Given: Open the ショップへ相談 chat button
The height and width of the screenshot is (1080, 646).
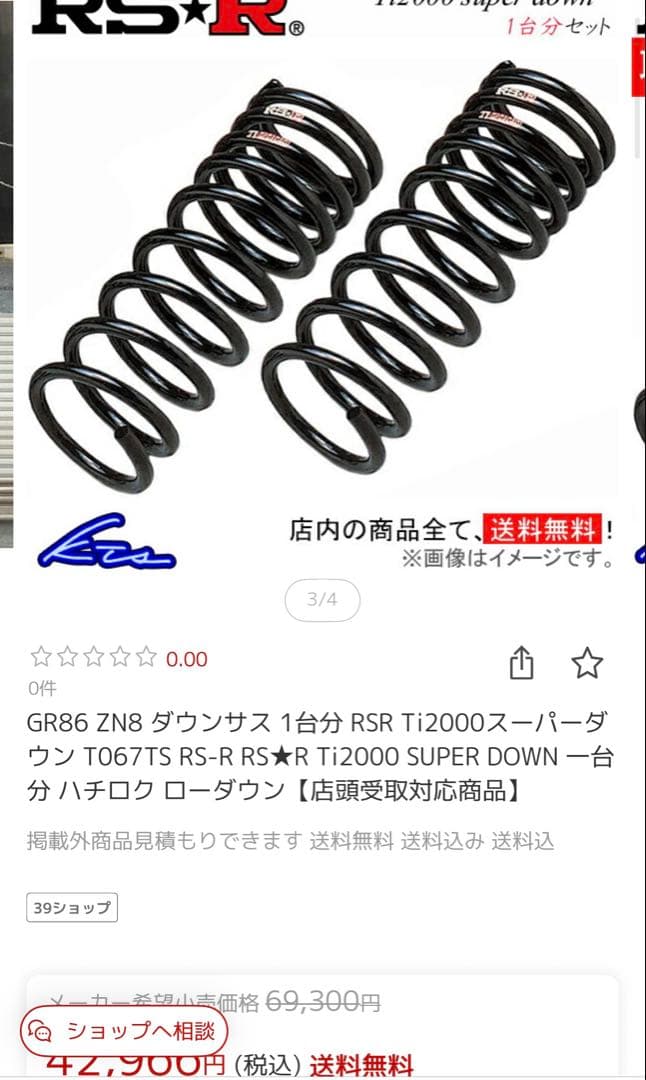Looking at the screenshot, I should (124, 1030).
